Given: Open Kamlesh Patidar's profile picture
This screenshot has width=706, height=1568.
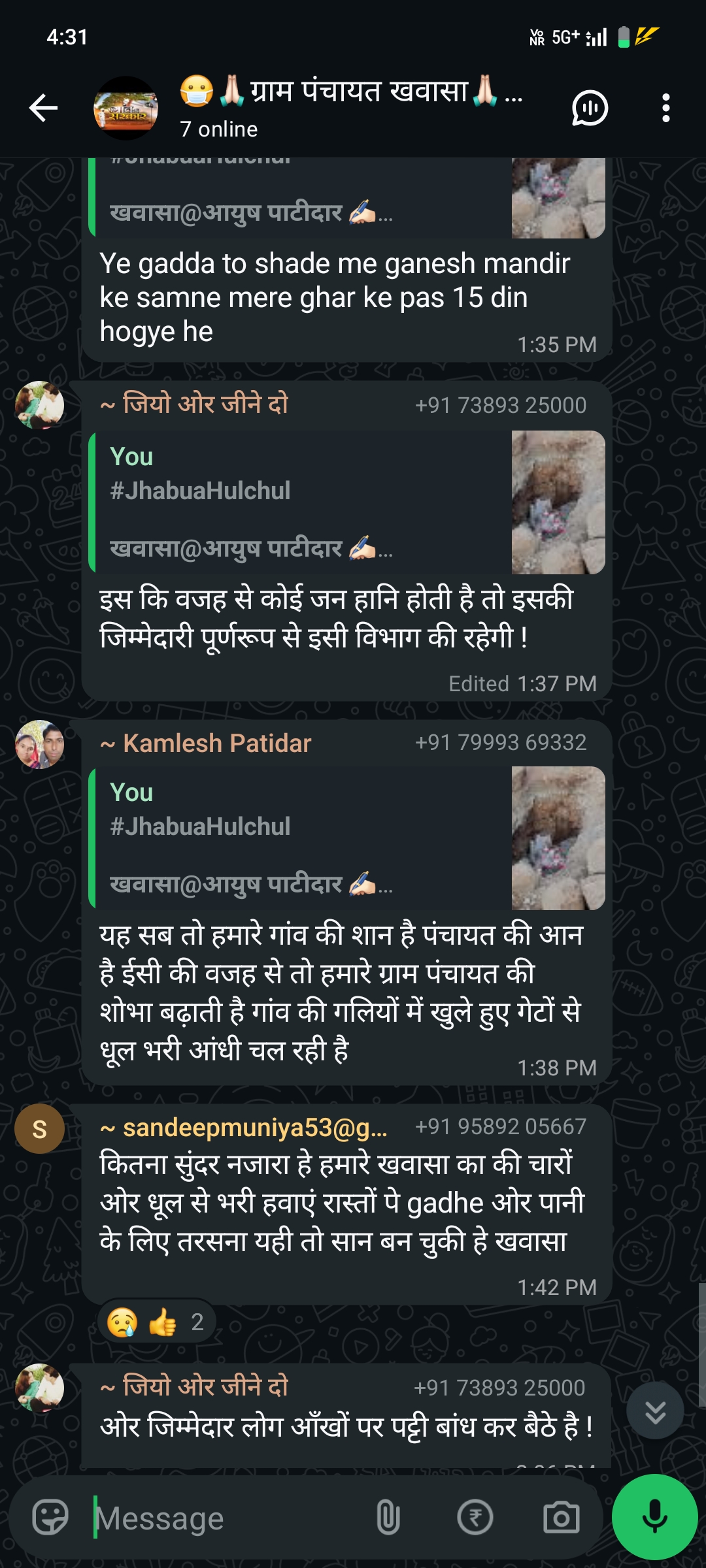Looking at the screenshot, I should [x=40, y=745].
